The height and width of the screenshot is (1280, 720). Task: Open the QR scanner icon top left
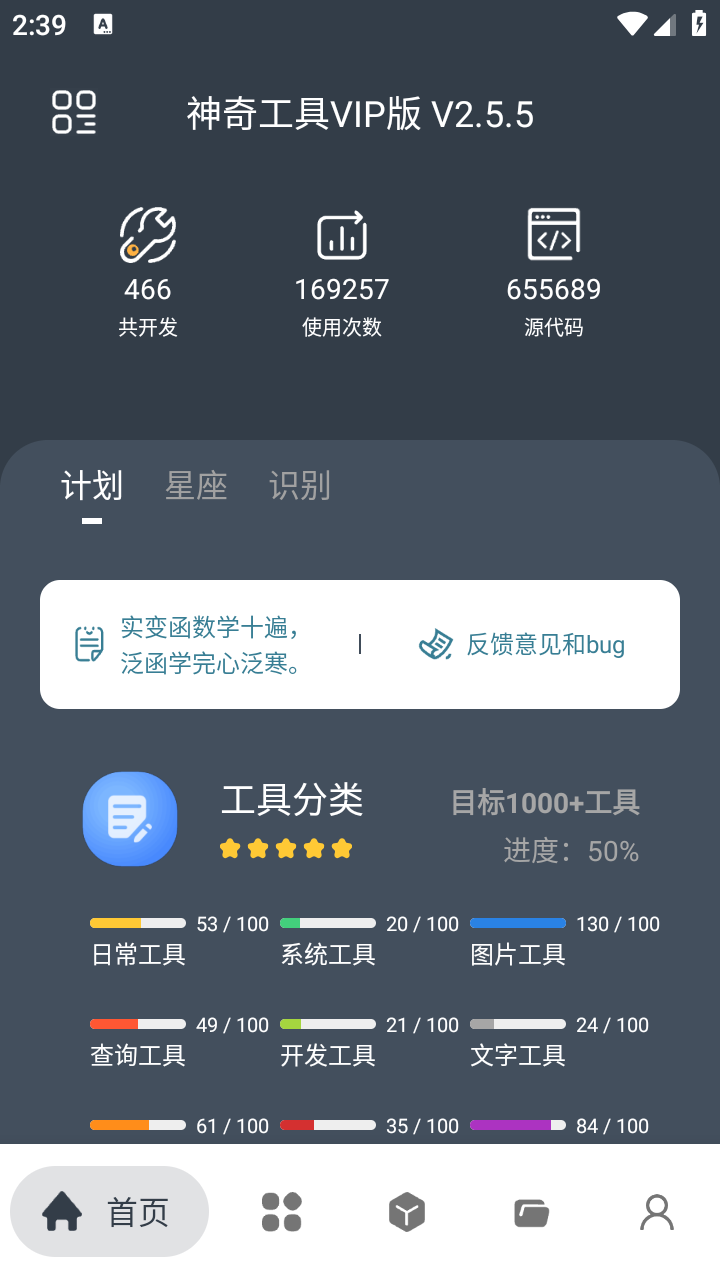pos(73,114)
